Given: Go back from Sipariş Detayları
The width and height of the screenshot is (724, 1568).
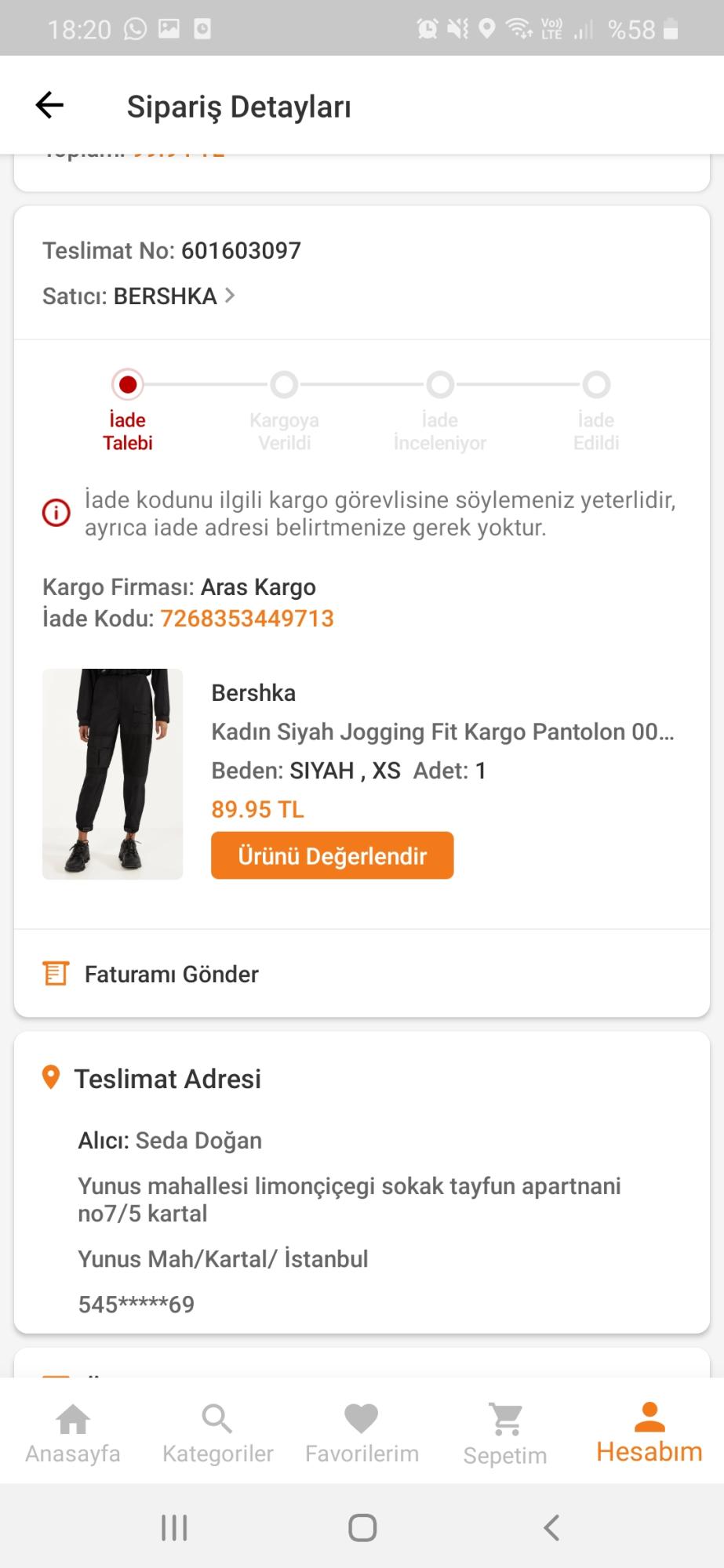Looking at the screenshot, I should [x=49, y=105].
